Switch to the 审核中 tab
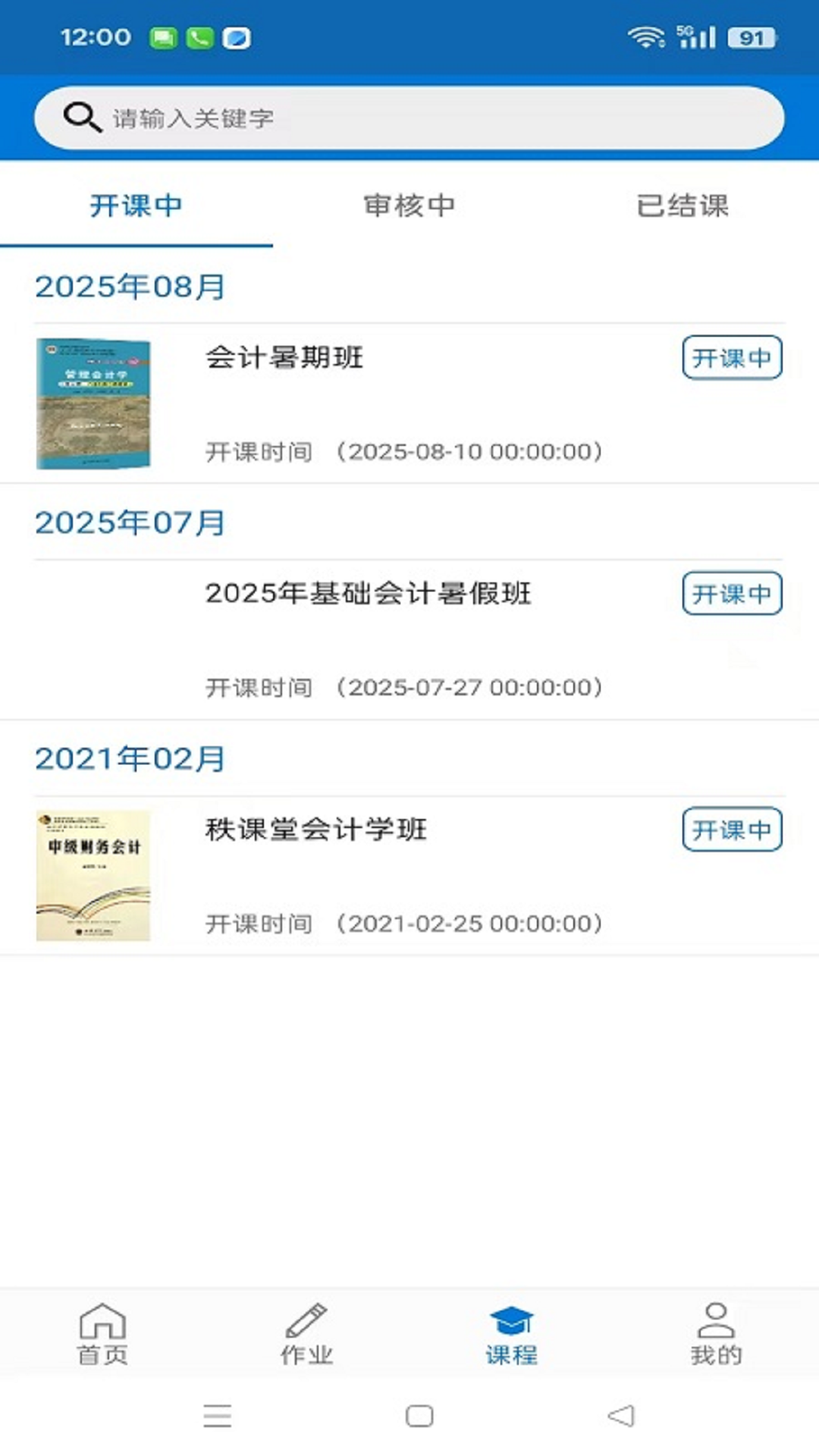This screenshot has width=819, height=1456. 409,205
